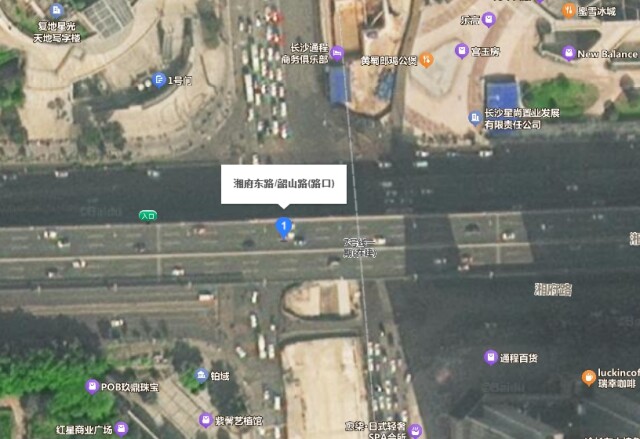The width and height of the screenshot is (640, 439).
Task: Select the luckincoffee 瑞幸咖啡 map marker
Action: (x=589, y=377)
